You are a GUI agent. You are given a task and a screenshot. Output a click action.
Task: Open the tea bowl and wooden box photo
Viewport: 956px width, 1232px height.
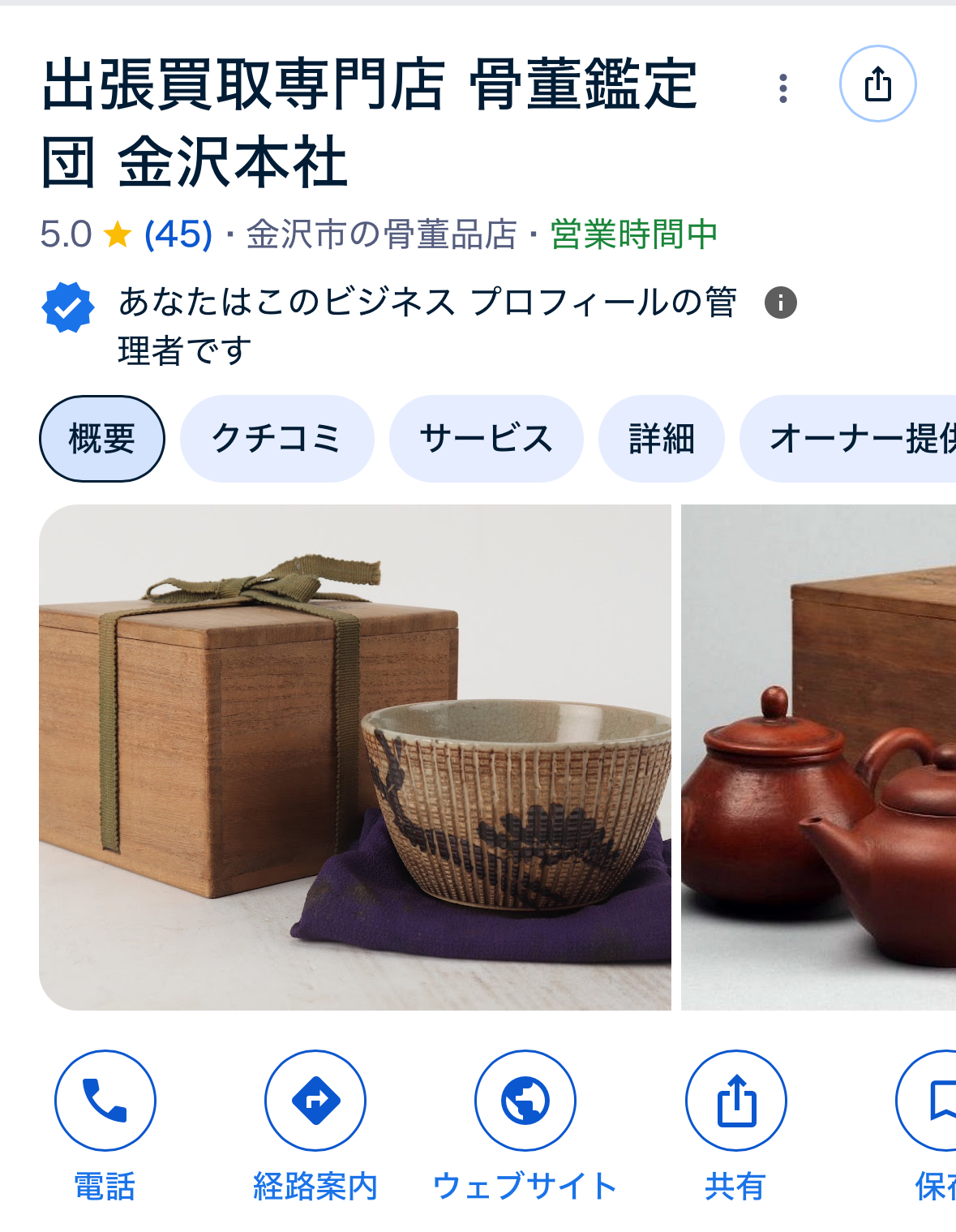[x=355, y=757]
